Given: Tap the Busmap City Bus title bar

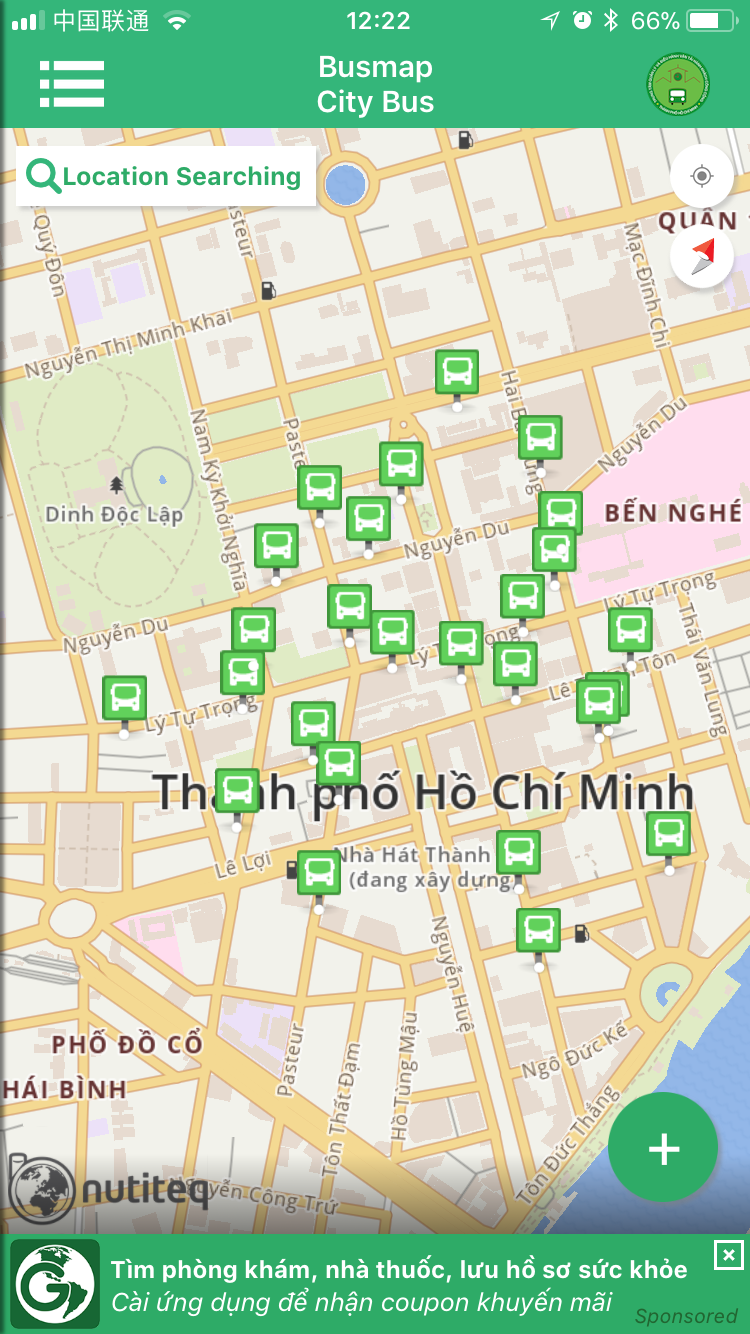Looking at the screenshot, I should tap(375, 84).
